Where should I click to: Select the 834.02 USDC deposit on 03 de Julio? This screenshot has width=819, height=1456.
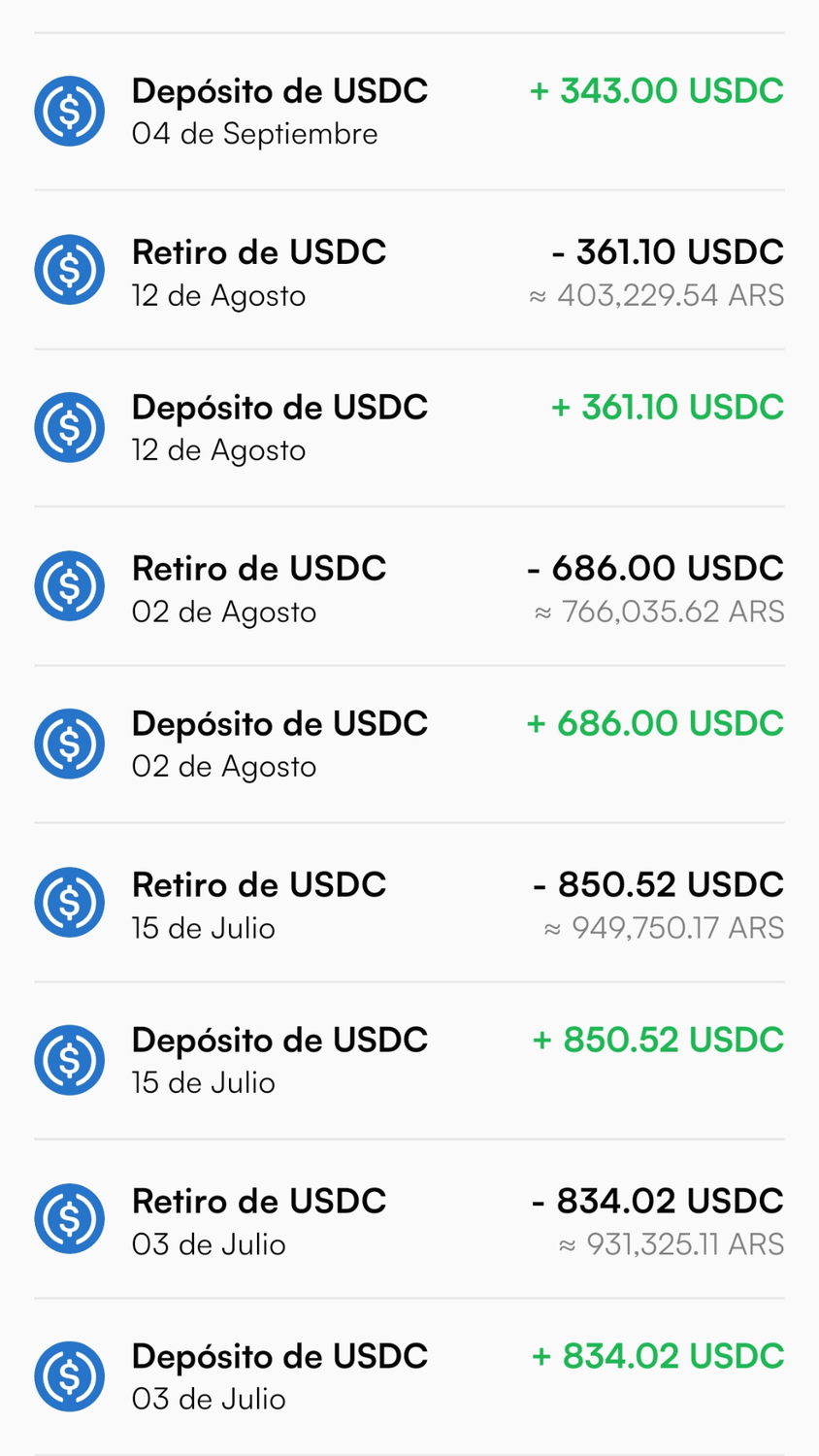(409, 1377)
